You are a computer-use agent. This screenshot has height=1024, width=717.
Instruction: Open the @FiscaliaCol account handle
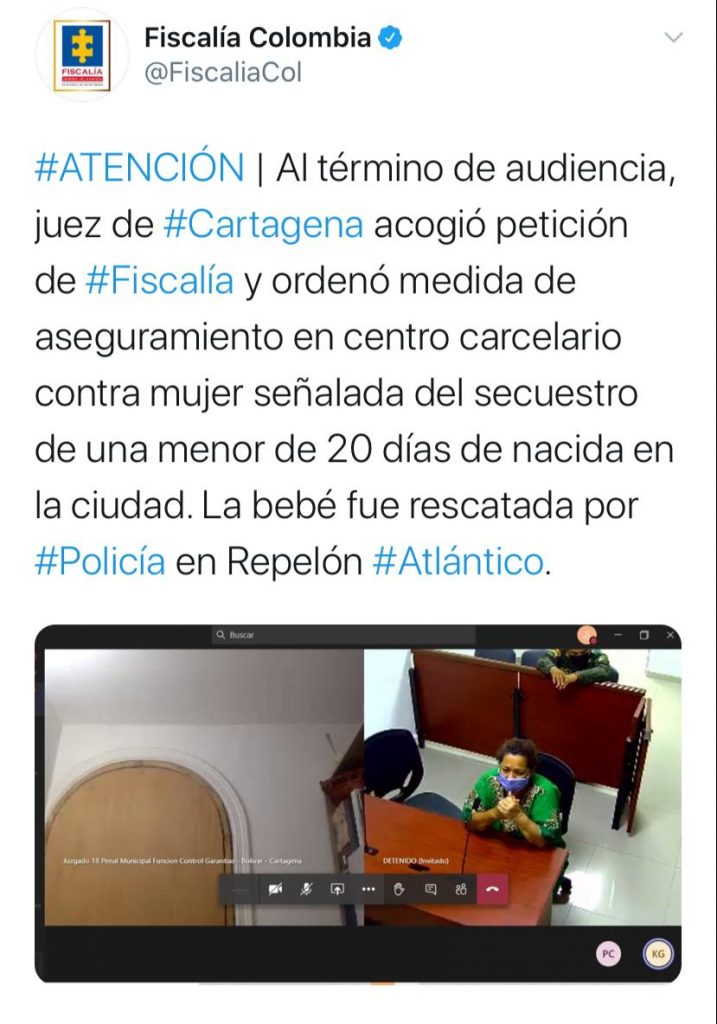click(223, 72)
